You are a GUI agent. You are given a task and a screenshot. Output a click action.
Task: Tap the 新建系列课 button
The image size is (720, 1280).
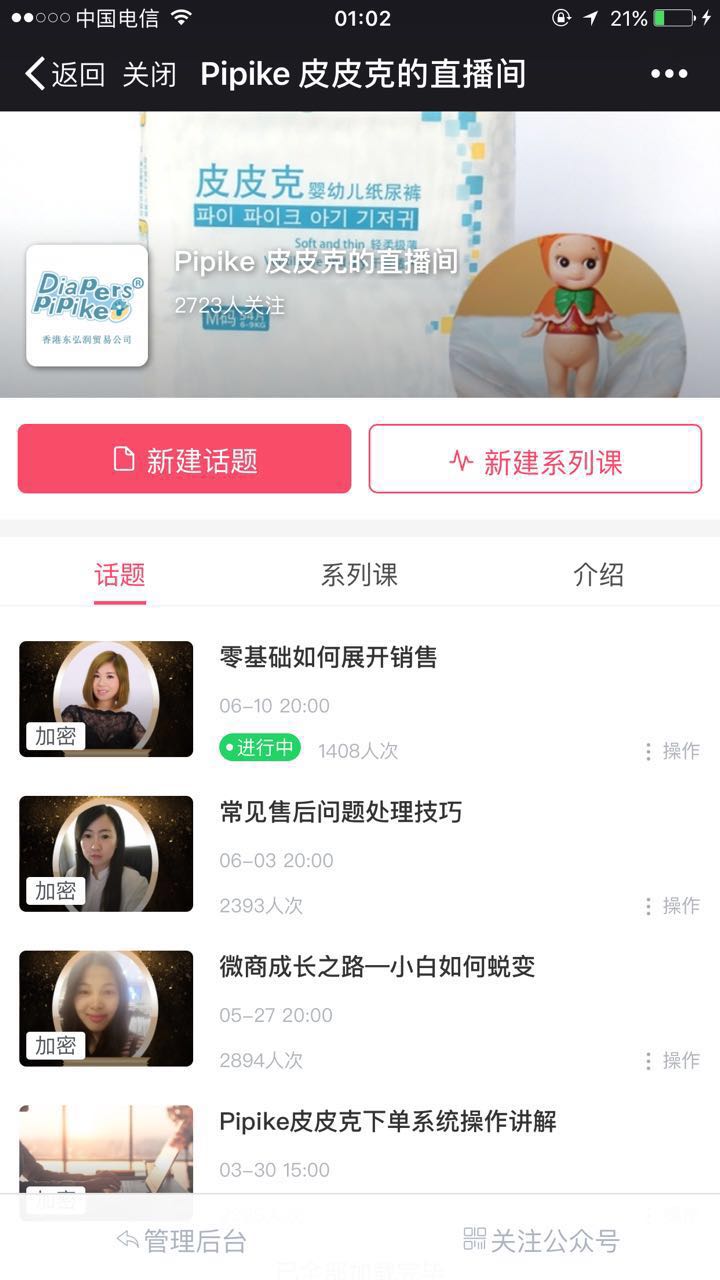click(x=535, y=459)
